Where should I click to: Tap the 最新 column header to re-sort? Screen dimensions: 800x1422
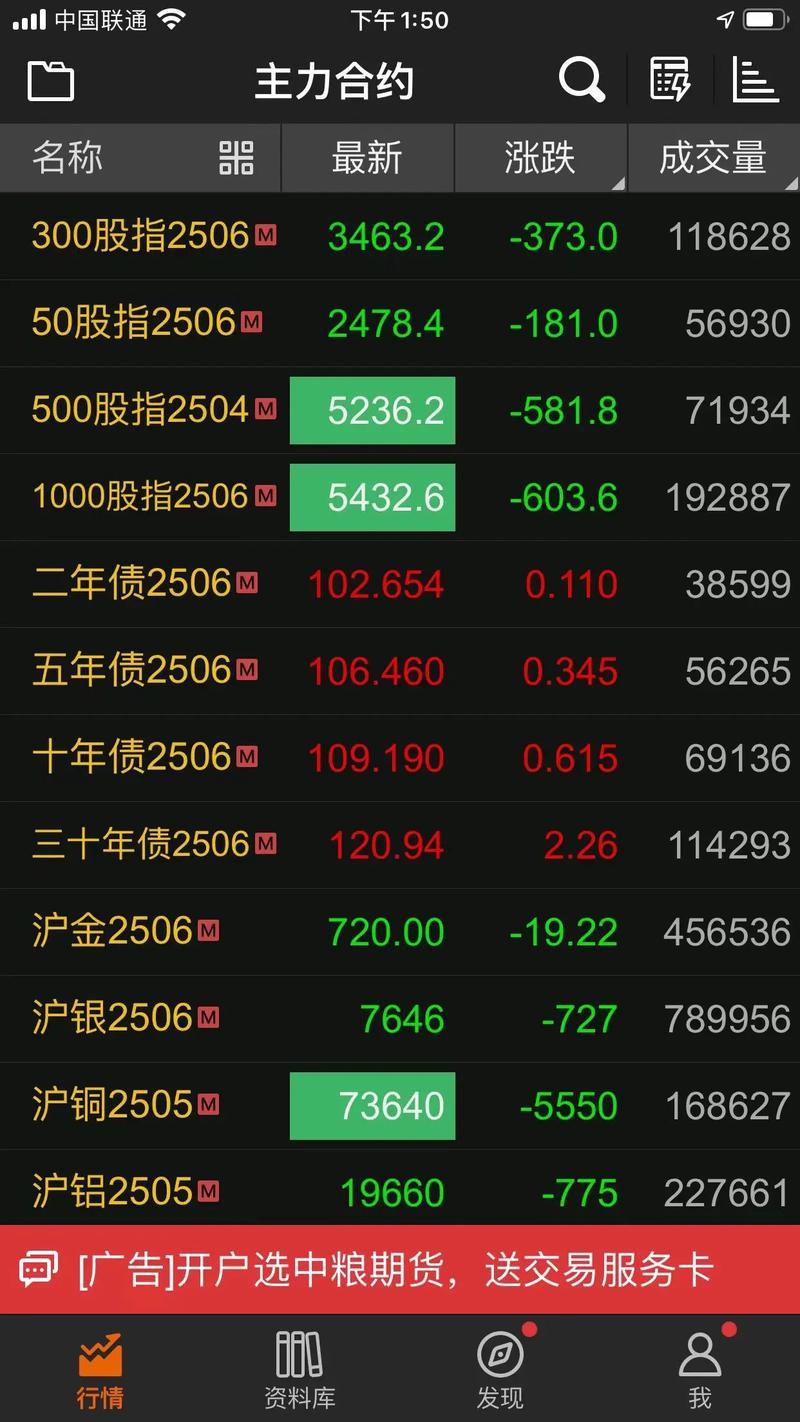coord(368,157)
